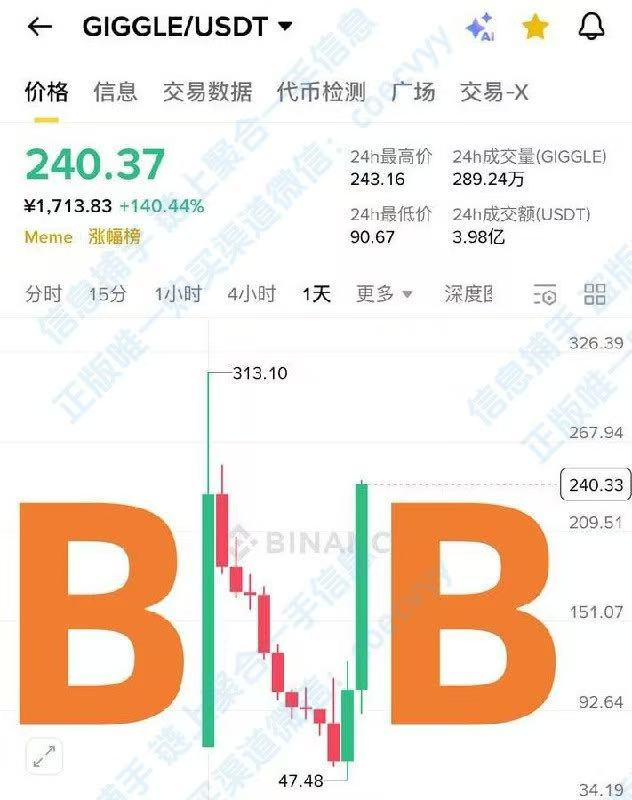Switch to the 交易数据 tab
This screenshot has width=632, height=800.
[207, 93]
